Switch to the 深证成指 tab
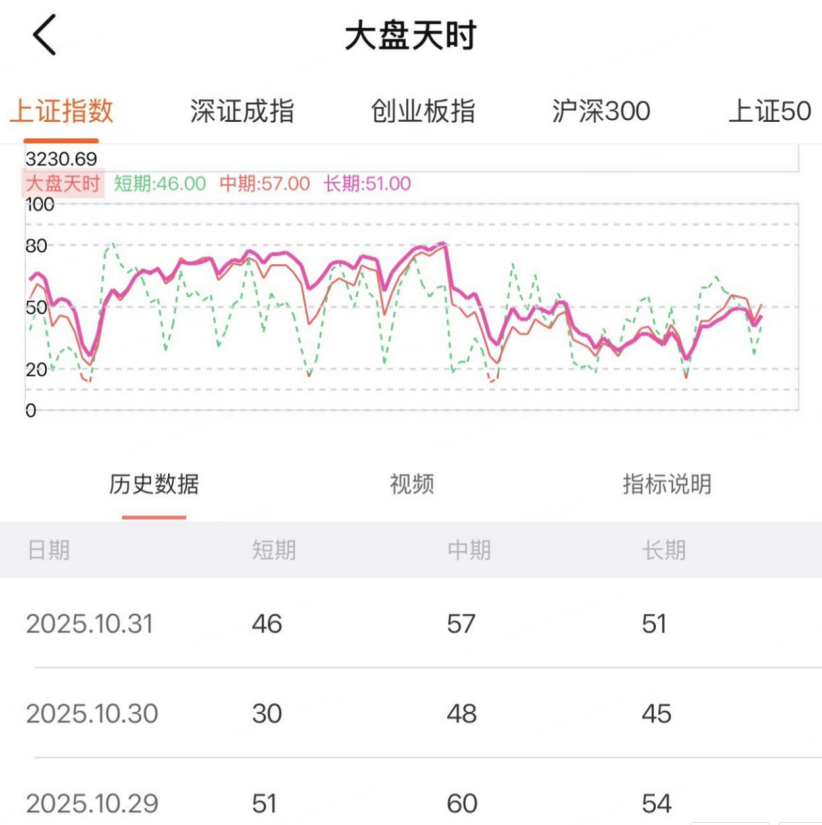This screenshot has height=825, width=822. click(242, 111)
